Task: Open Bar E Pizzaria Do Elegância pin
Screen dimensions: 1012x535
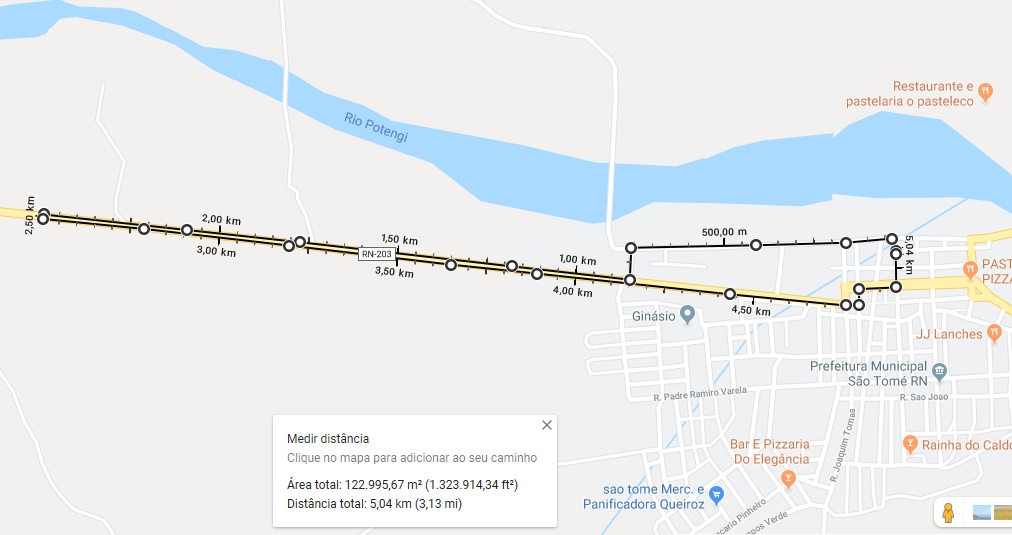Action: [787, 479]
